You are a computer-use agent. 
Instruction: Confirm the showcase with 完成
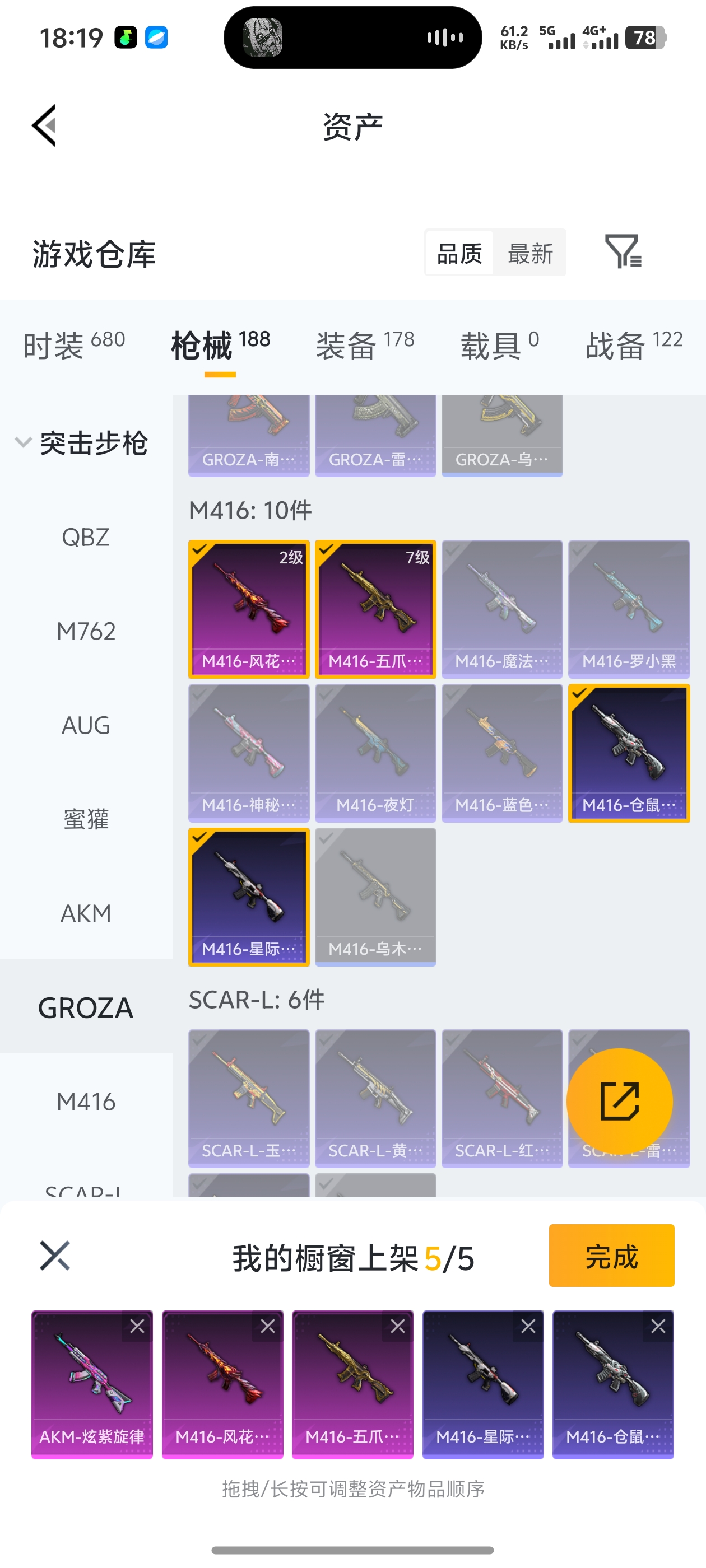click(611, 1256)
